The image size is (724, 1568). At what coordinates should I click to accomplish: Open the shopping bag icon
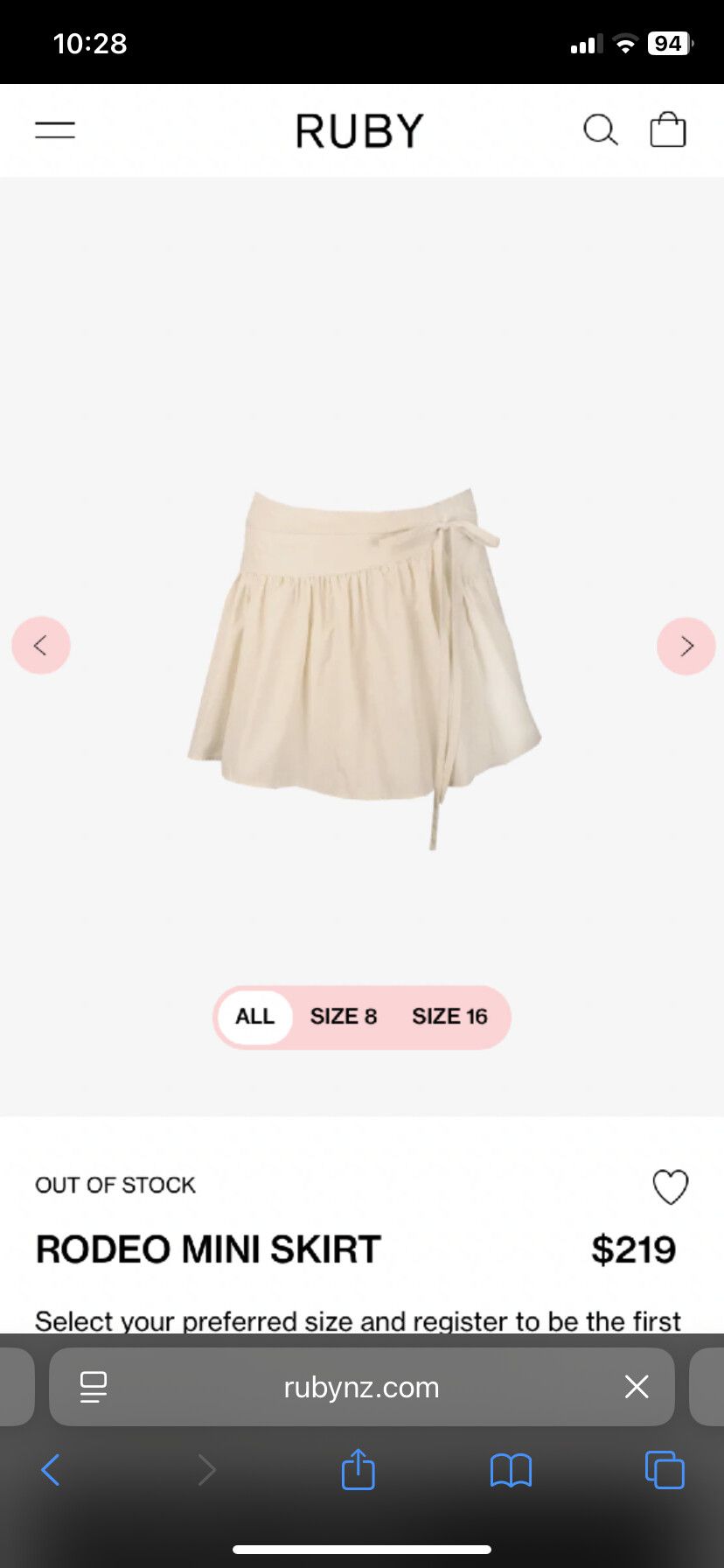(667, 129)
